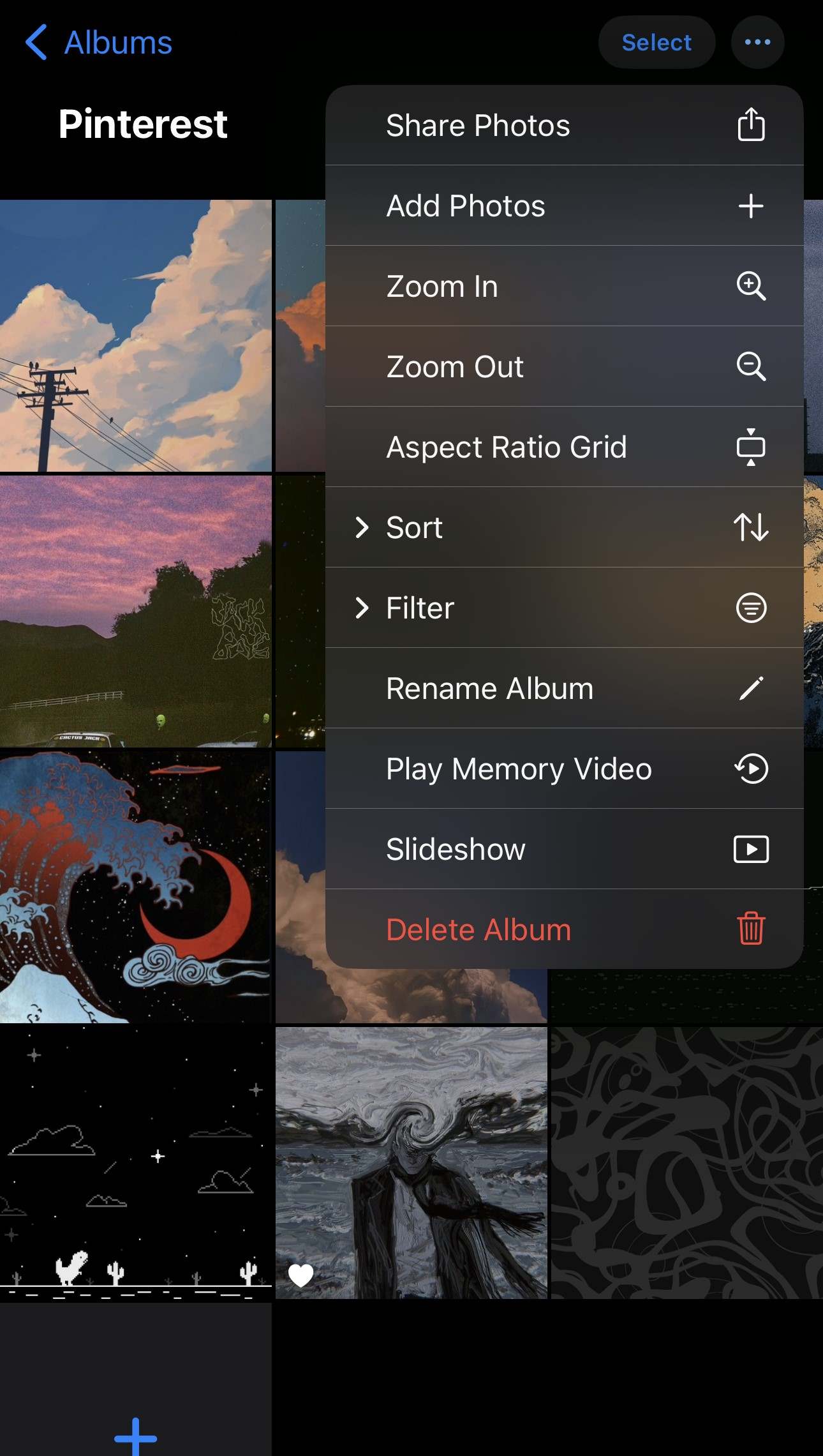Select the Zoom Out magnifier icon
This screenshot has width=823, height=1456.
click(751, 366)
